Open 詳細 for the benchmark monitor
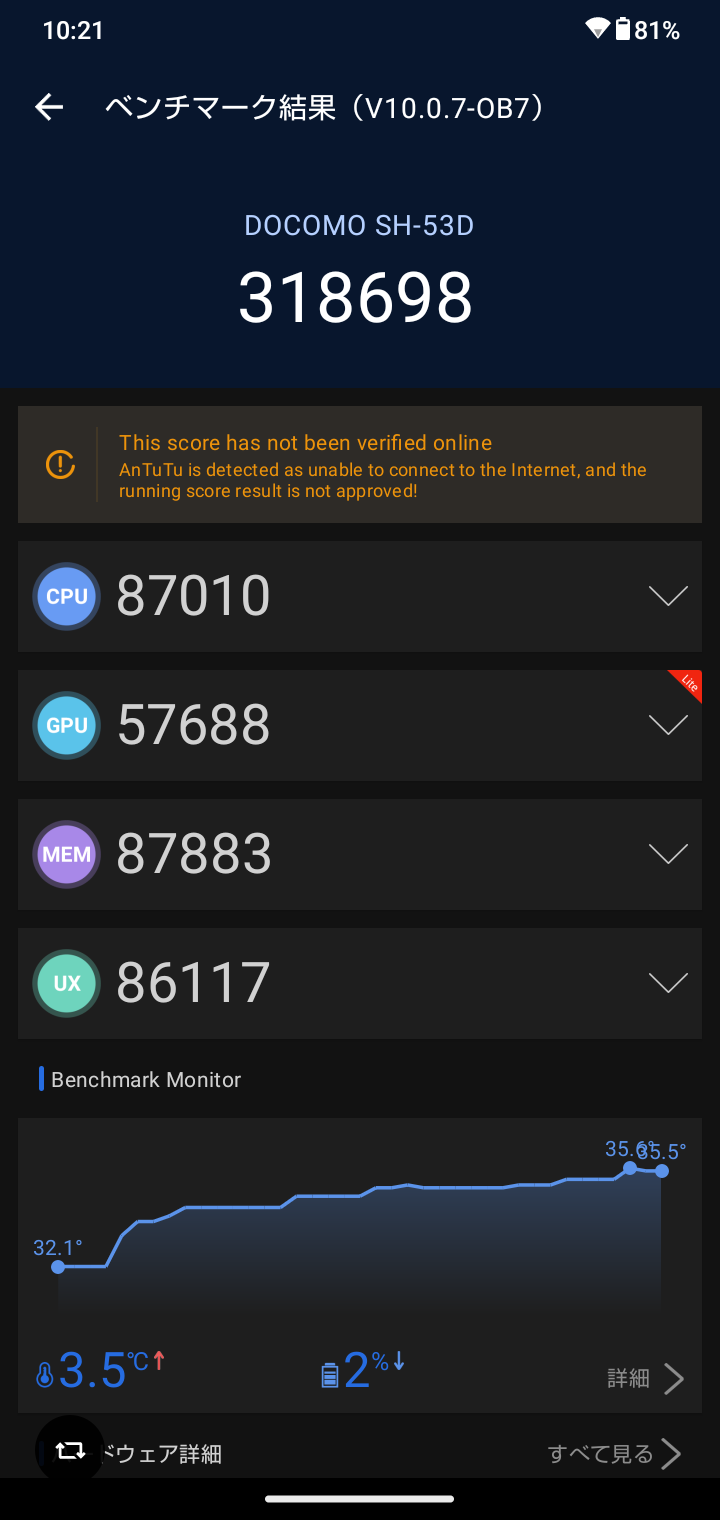The image size is (720, 1520). click(645, 1379)
